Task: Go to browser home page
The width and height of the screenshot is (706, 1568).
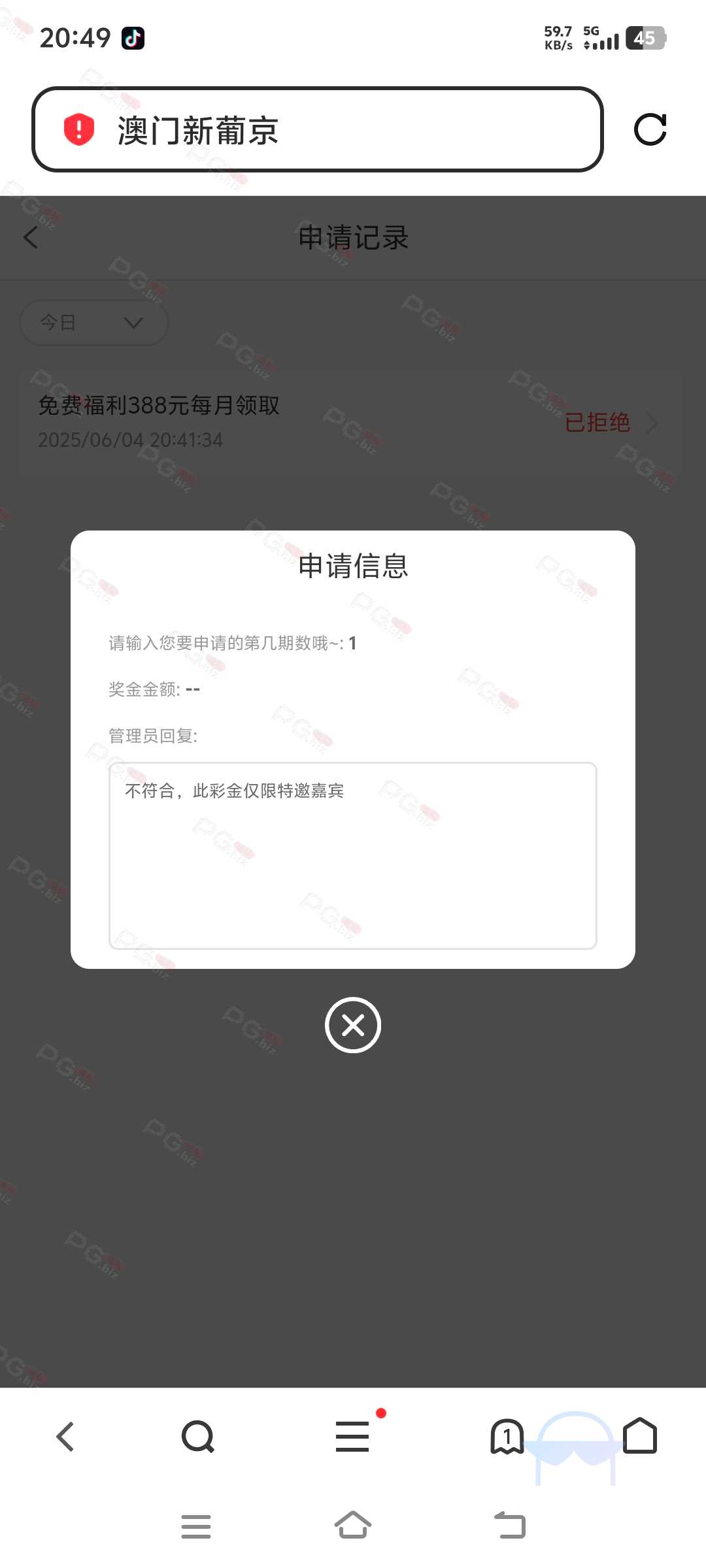Action: click(639, 1437)
